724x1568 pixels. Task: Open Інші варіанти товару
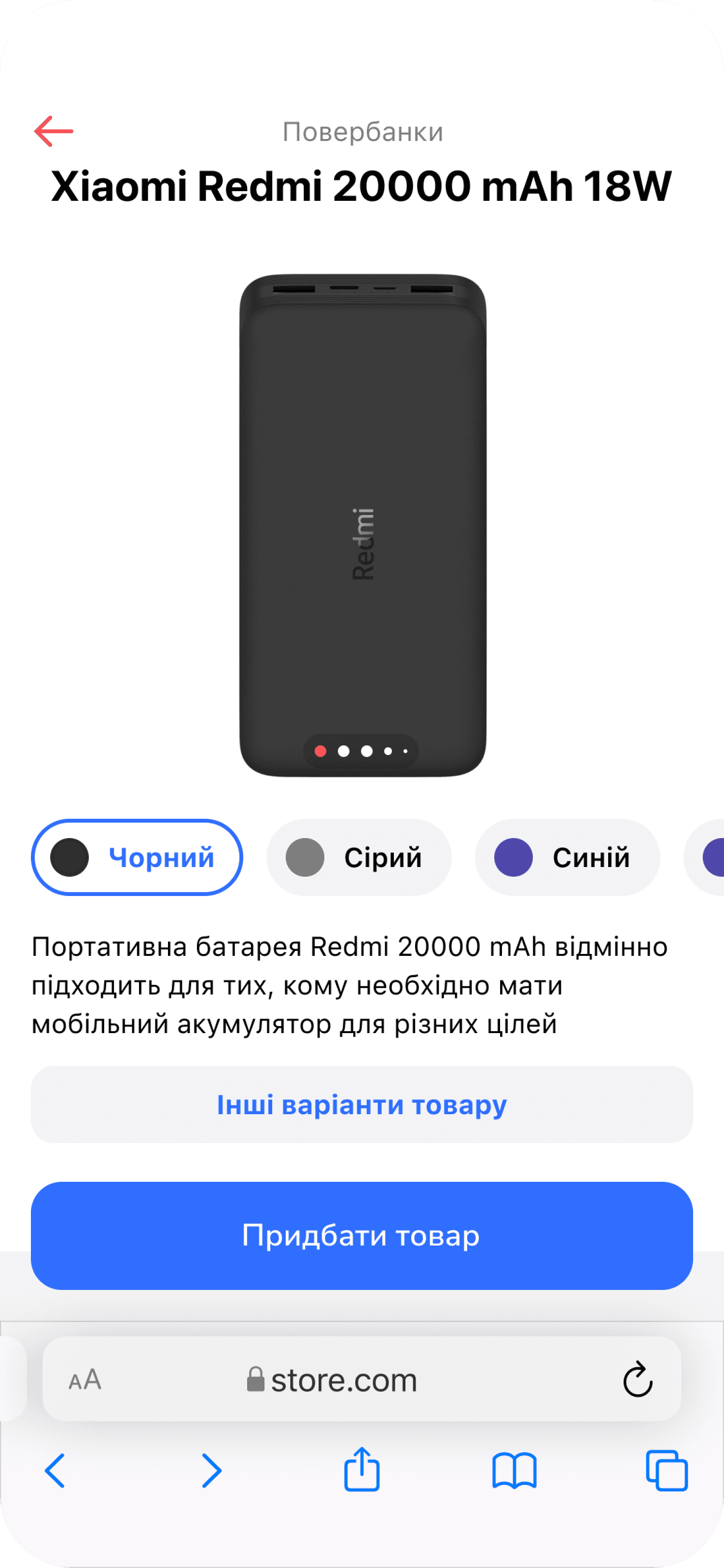click(362, 1104)
